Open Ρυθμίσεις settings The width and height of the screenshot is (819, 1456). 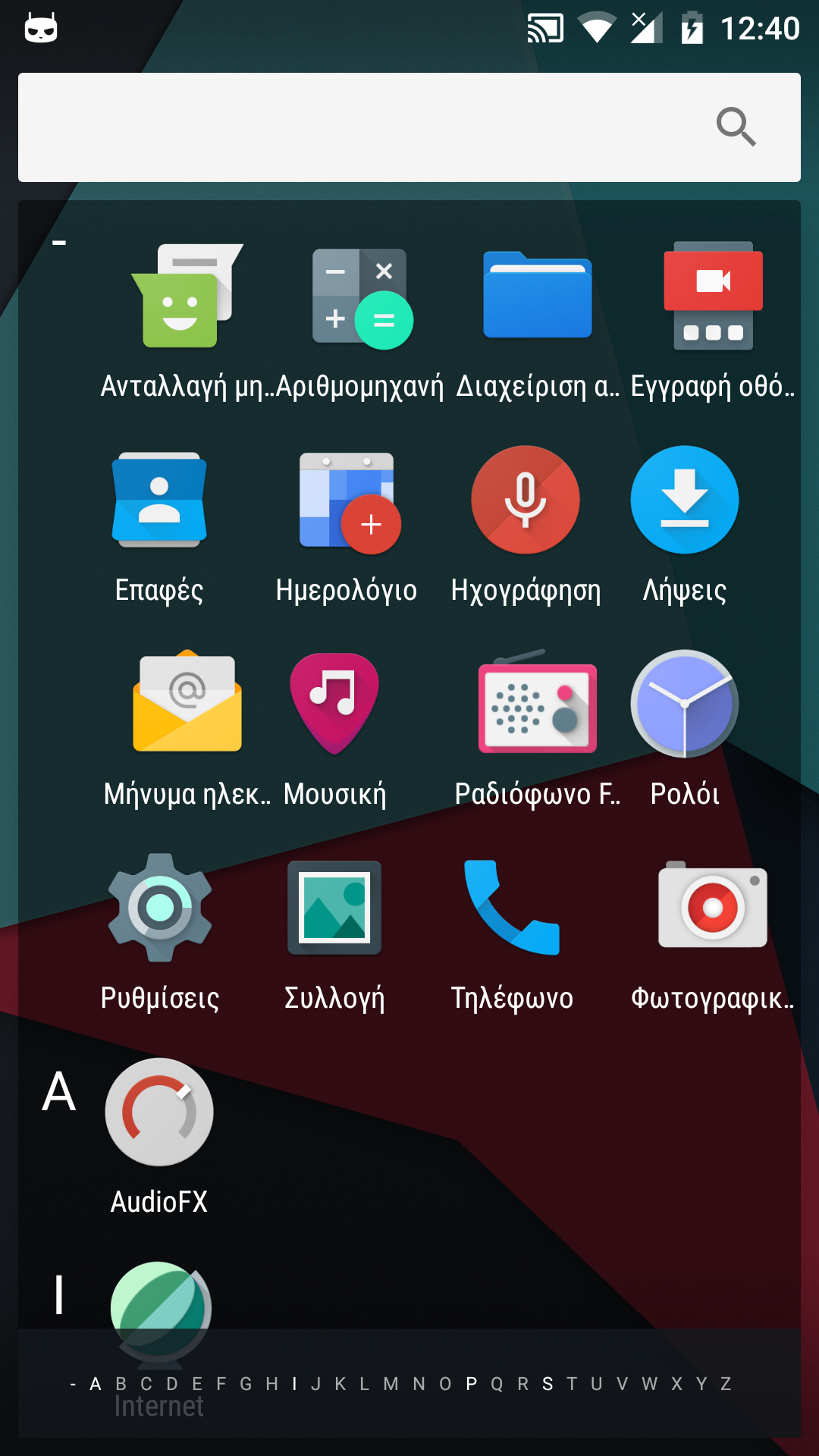159,908
